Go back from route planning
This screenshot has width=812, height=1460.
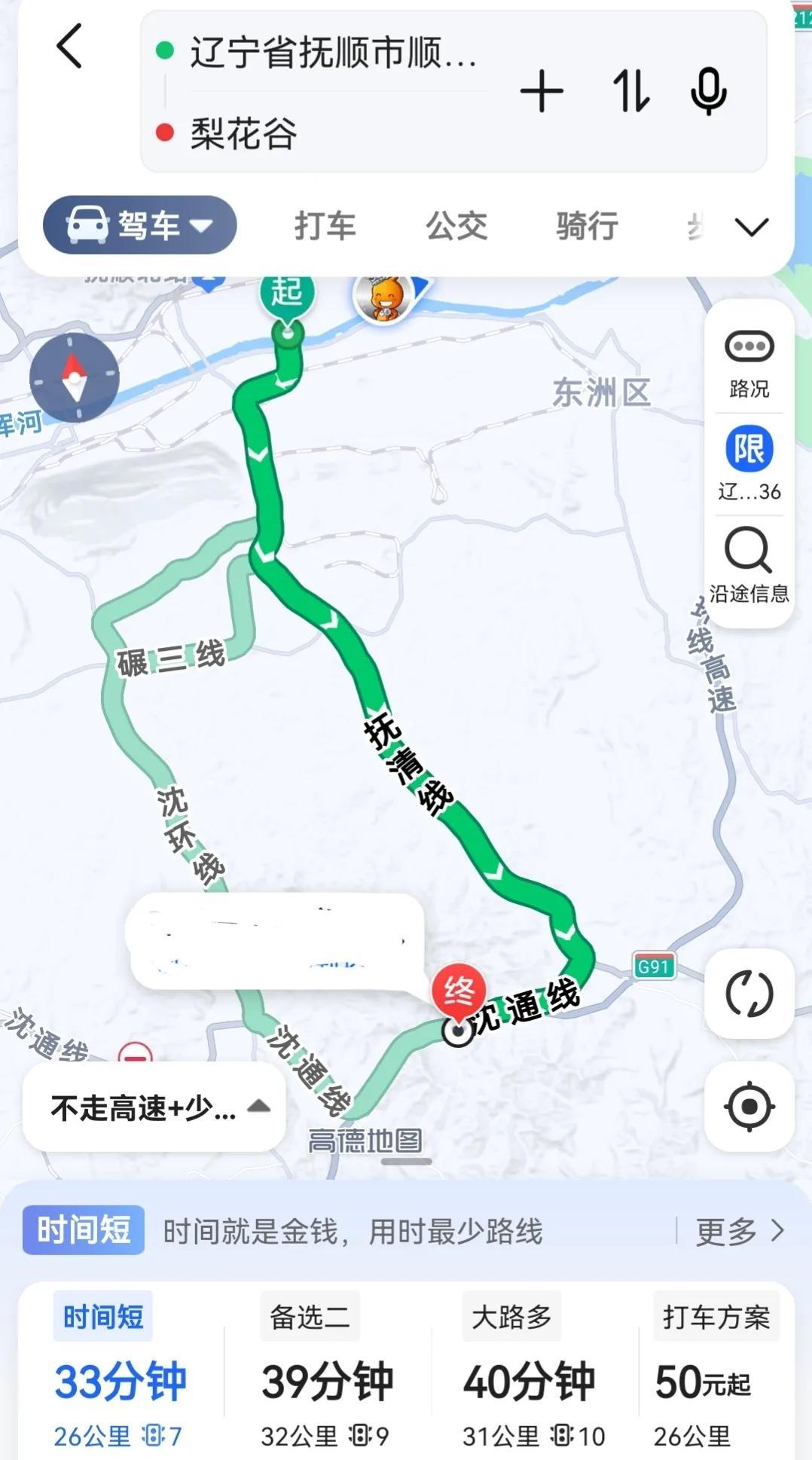[69, 46]
